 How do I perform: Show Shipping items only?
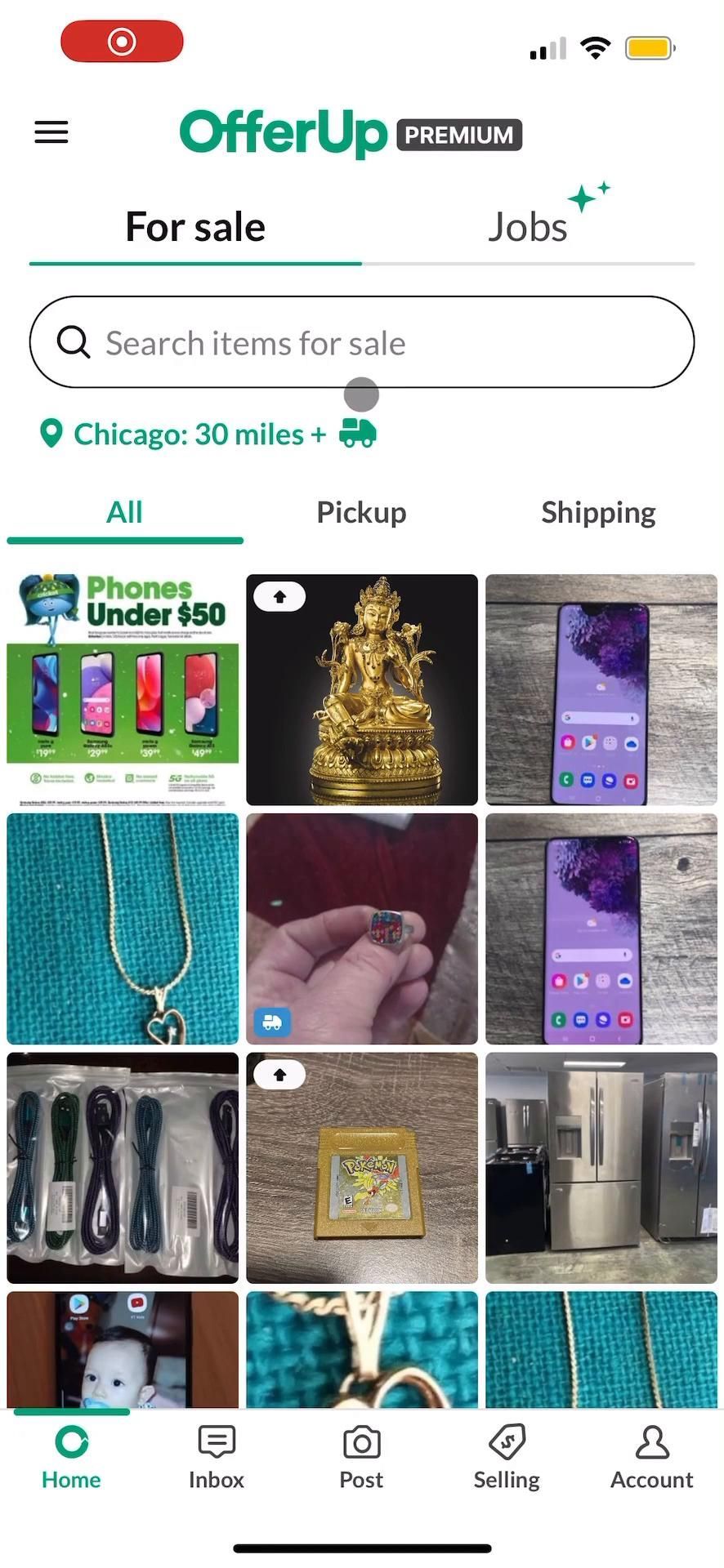pyautogui.click(x=598, y=513)
